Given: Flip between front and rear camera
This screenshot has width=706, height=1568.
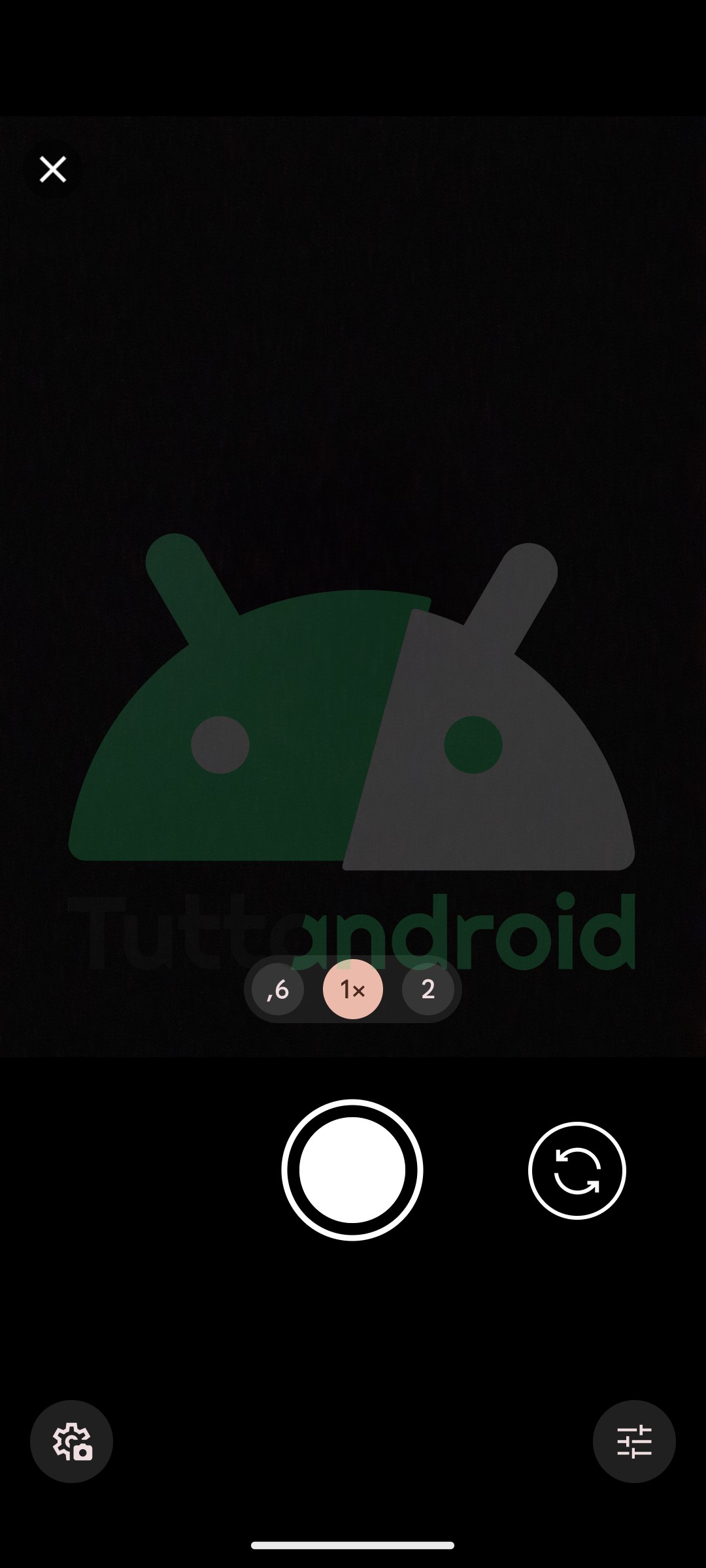Looking at the screenshot, I should click(x=577, y=1170).
